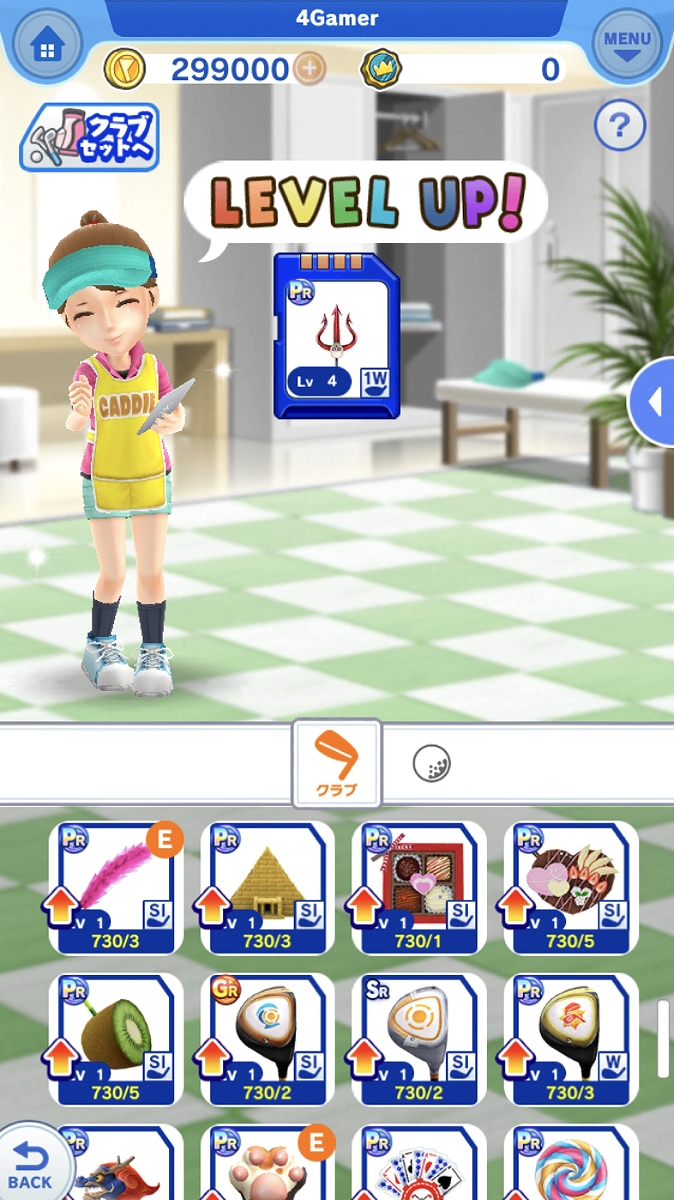This screenshot has width=674, height=1200.
Task: Expand the side panel arrow
Action: point(653,402)
